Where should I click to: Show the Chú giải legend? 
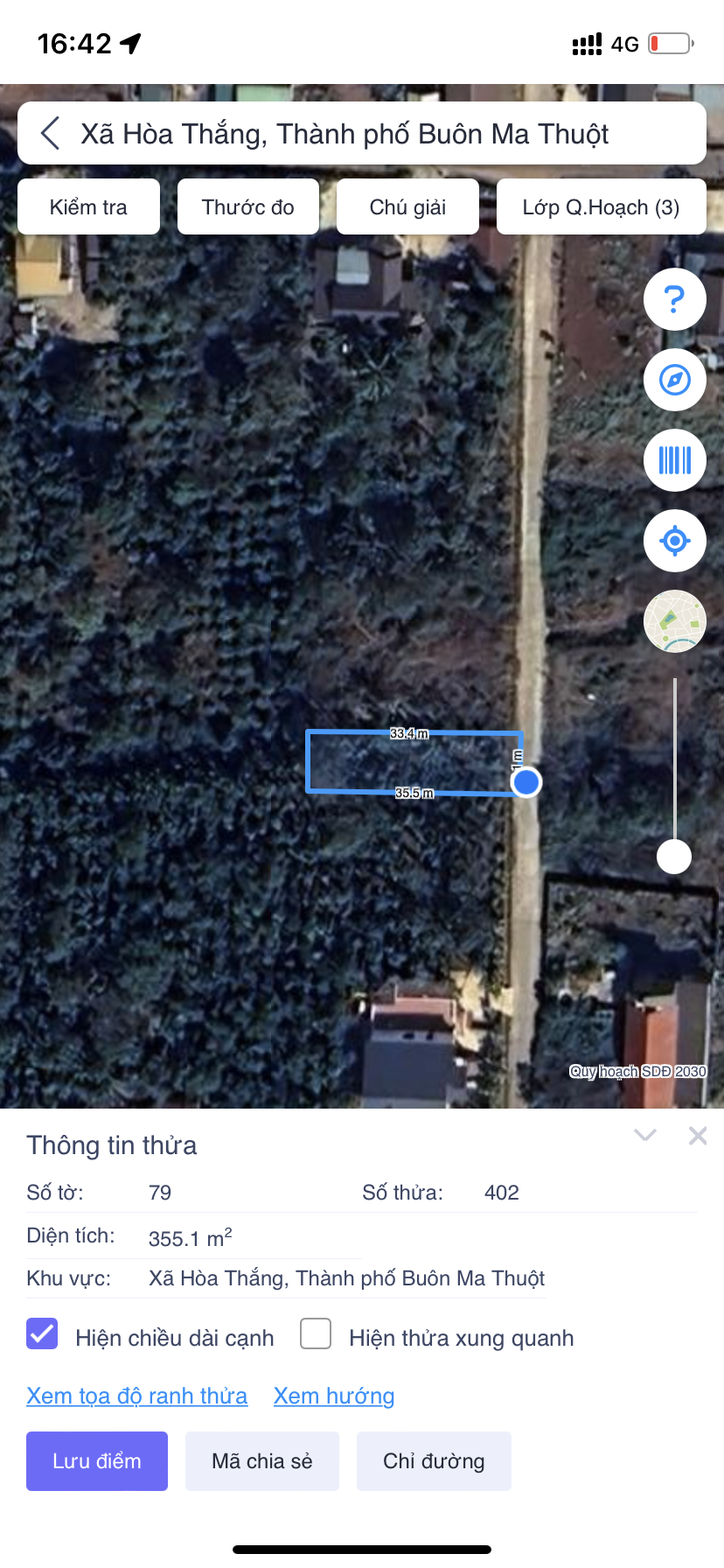click(407, 207)
